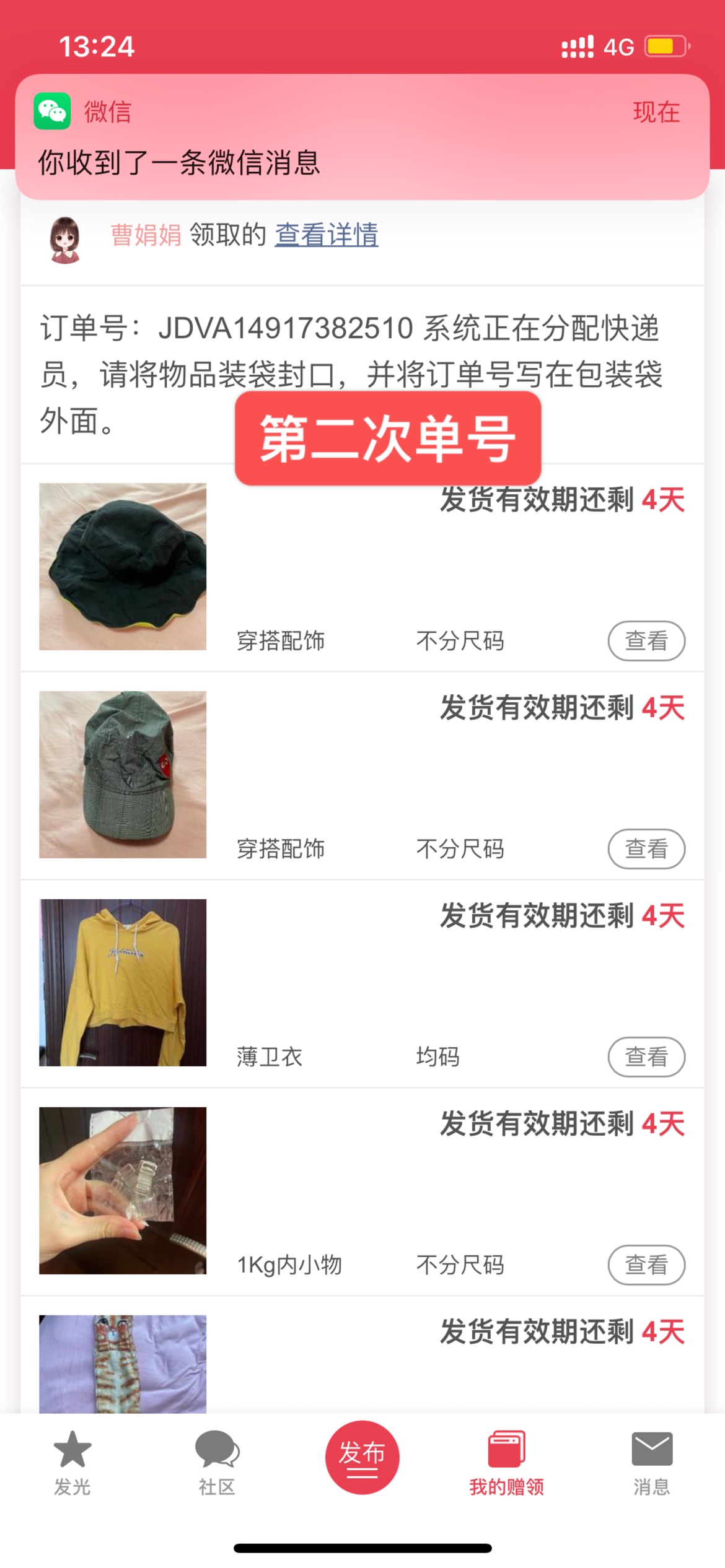Tap 查看 for the black bucket hat
The image size is (725, 1568).
coord(646,640)
